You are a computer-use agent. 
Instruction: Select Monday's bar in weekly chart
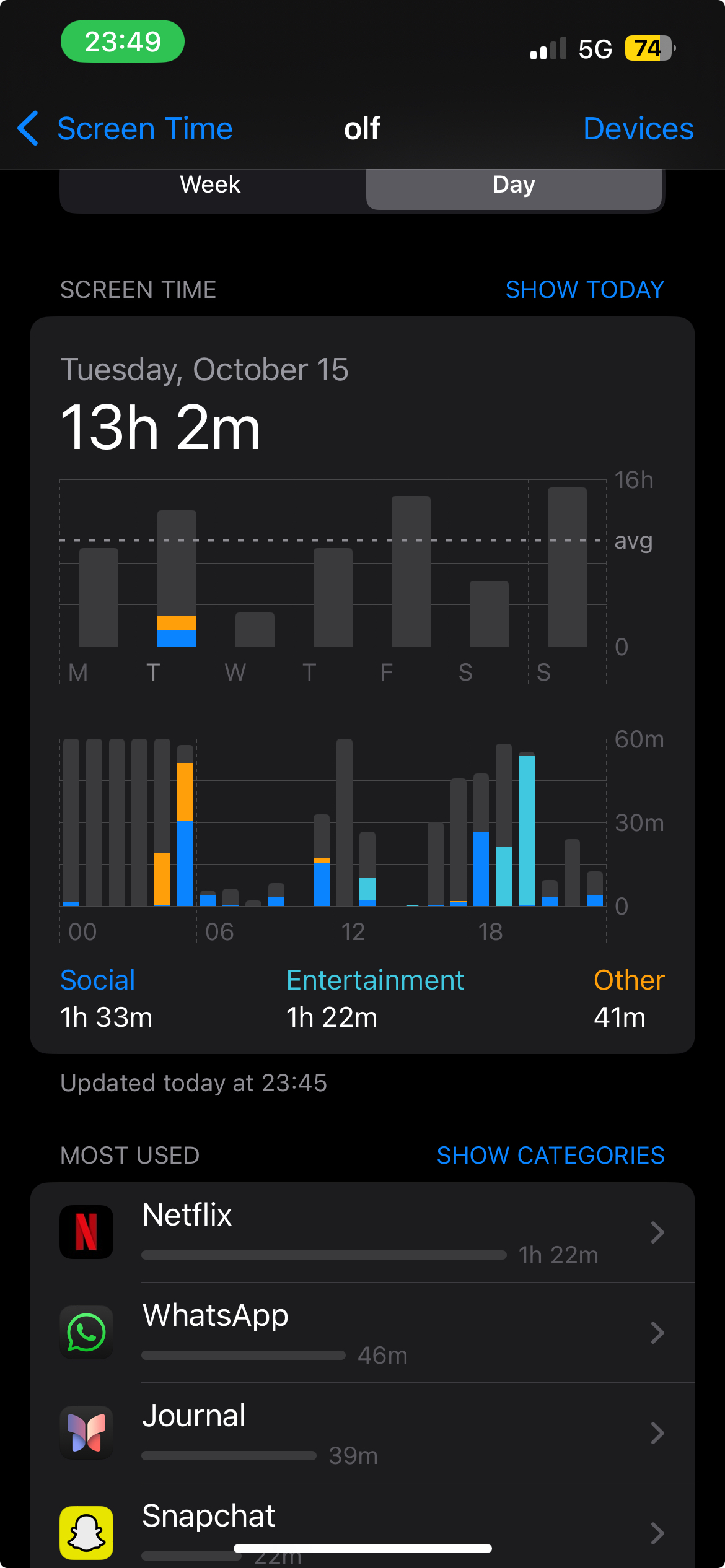(99, 598)
